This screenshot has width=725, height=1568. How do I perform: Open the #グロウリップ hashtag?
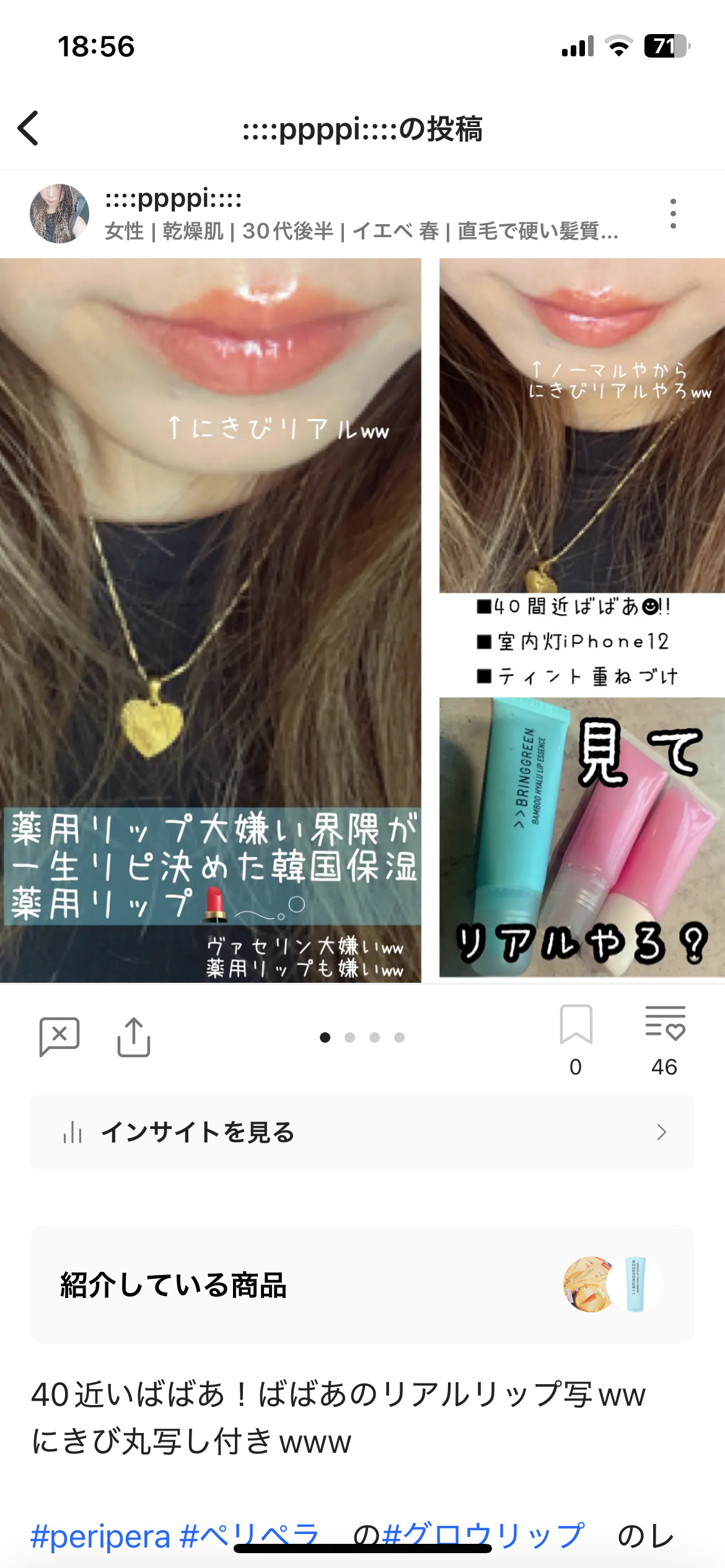(x=483, y=1536)
